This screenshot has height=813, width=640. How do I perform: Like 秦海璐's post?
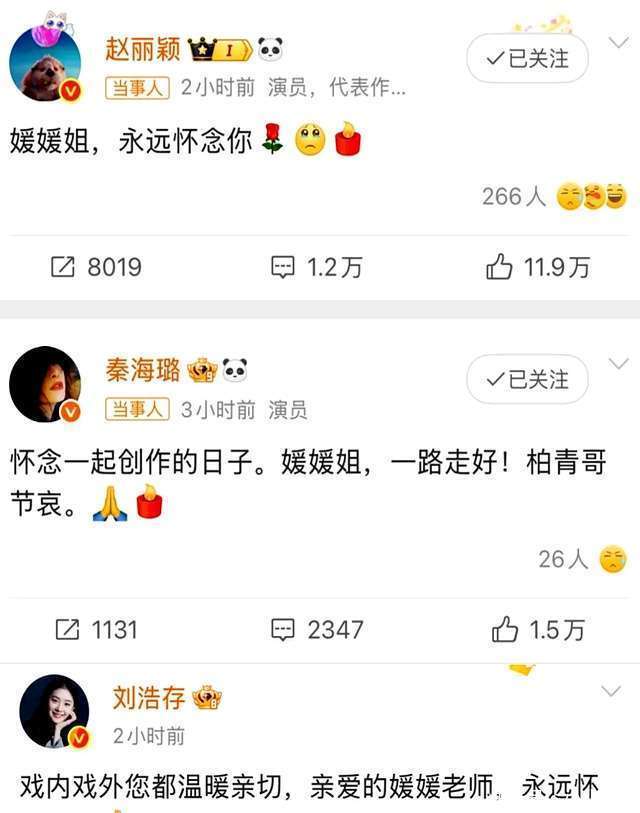coord(537,630)
